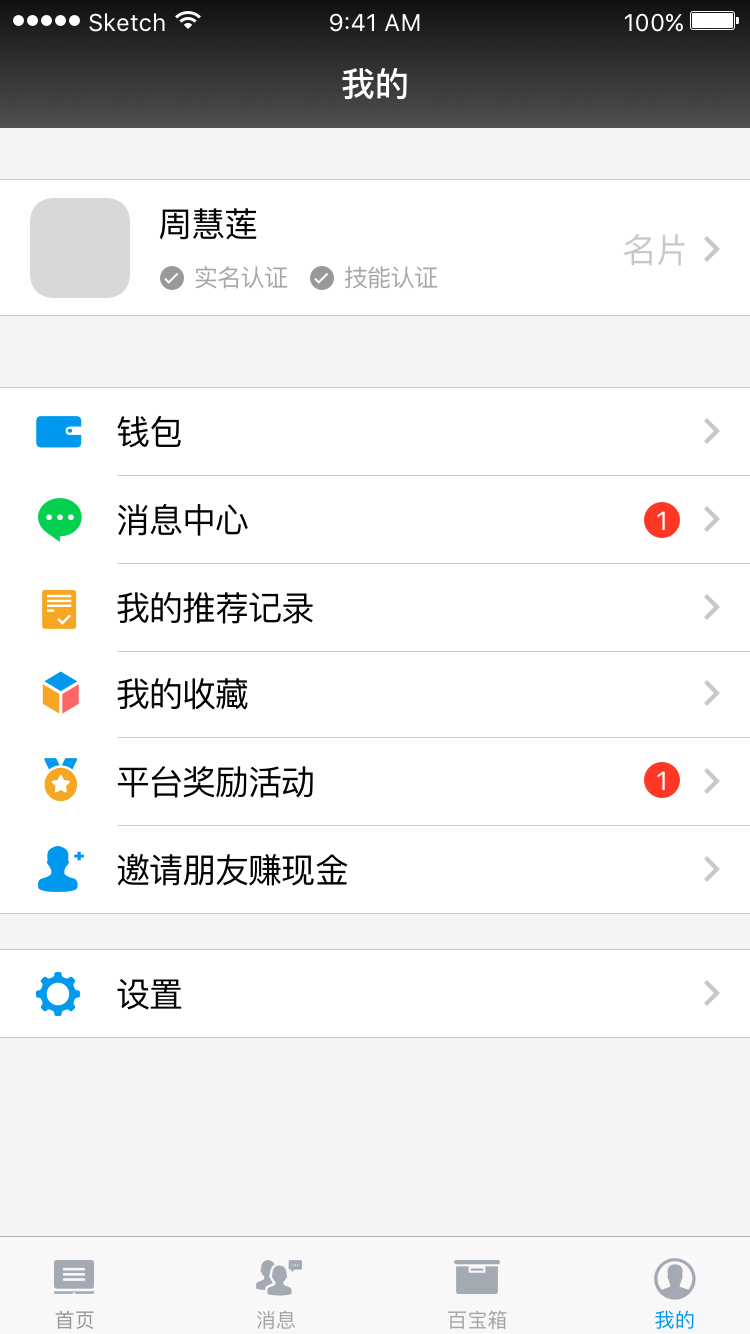Open the 邀请朋友赚现金 add-friend icon
Image resolution: width=750 pixels, height=1334 pixels.
point(58,868)
